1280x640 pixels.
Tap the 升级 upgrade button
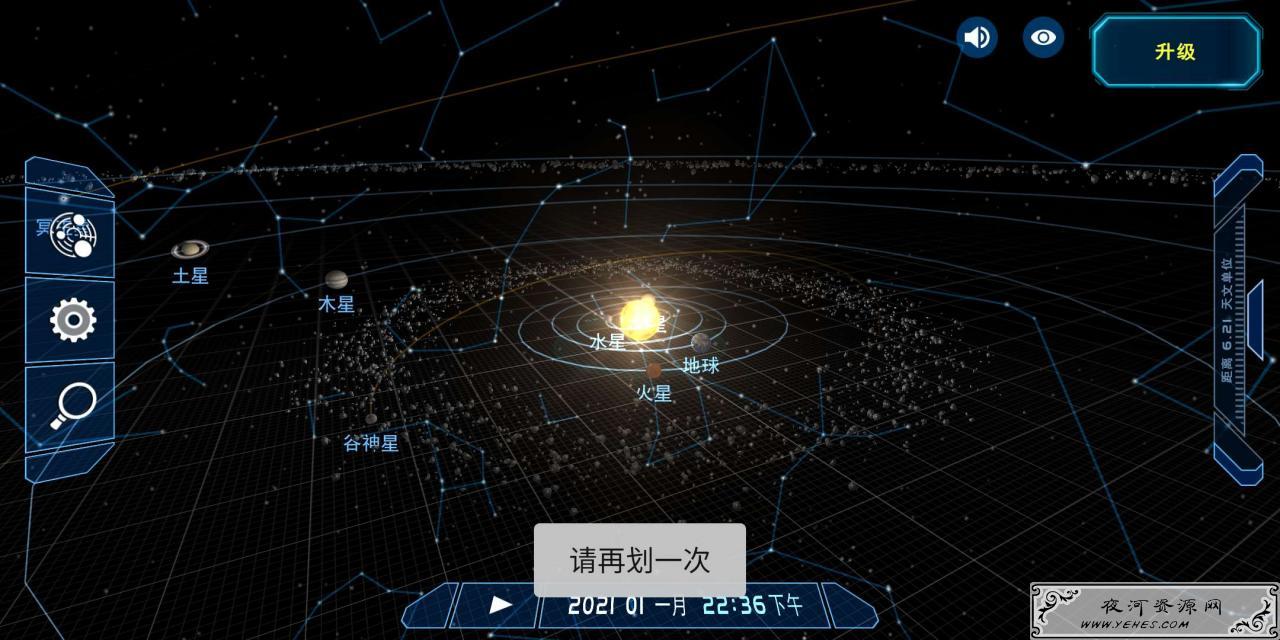[x=1175, y=51]
